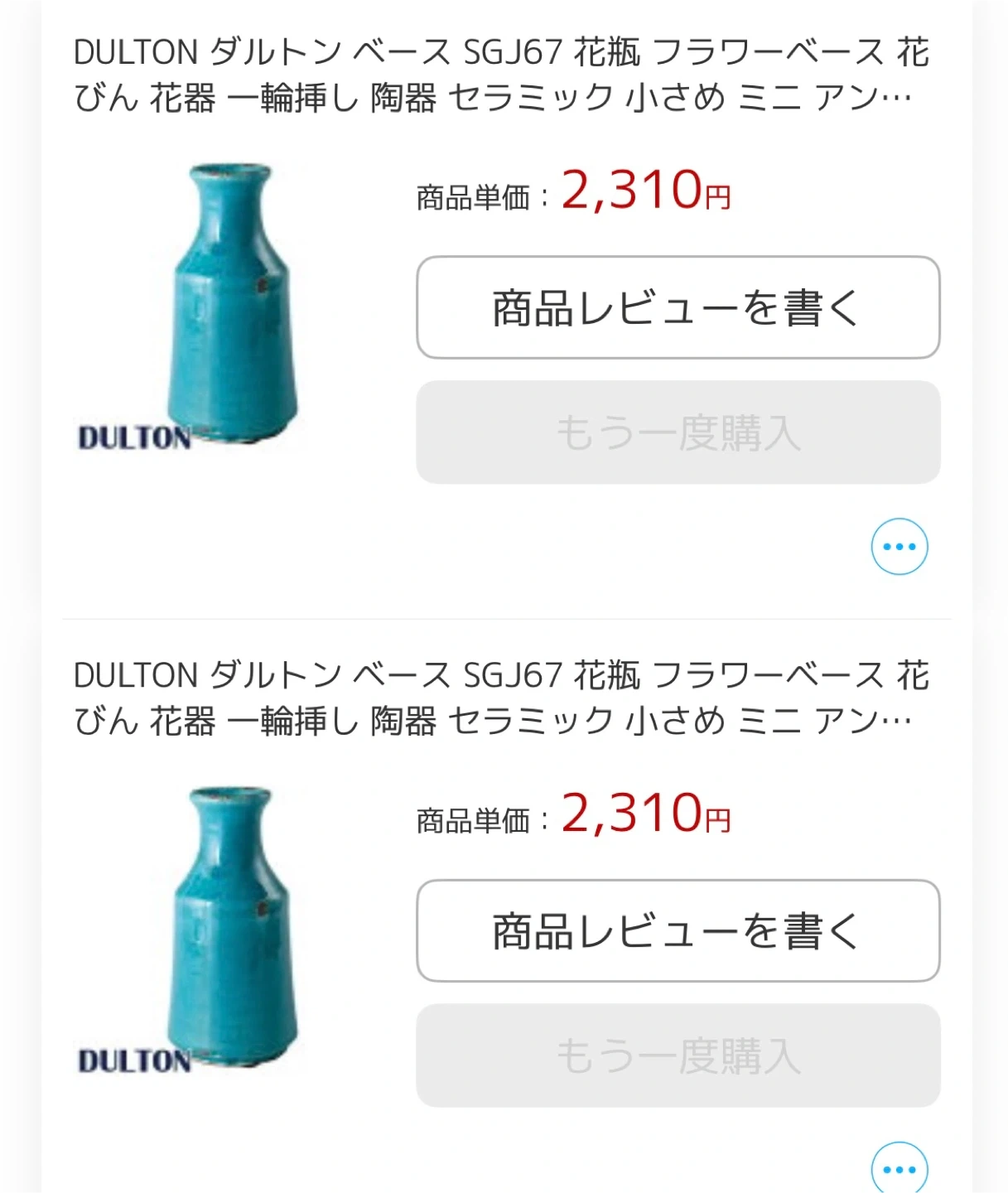Open the second DULTON SGJ67 product title
Image resolution: width=1008 pixels, height=1193 pixels.
tap(501, 698)
